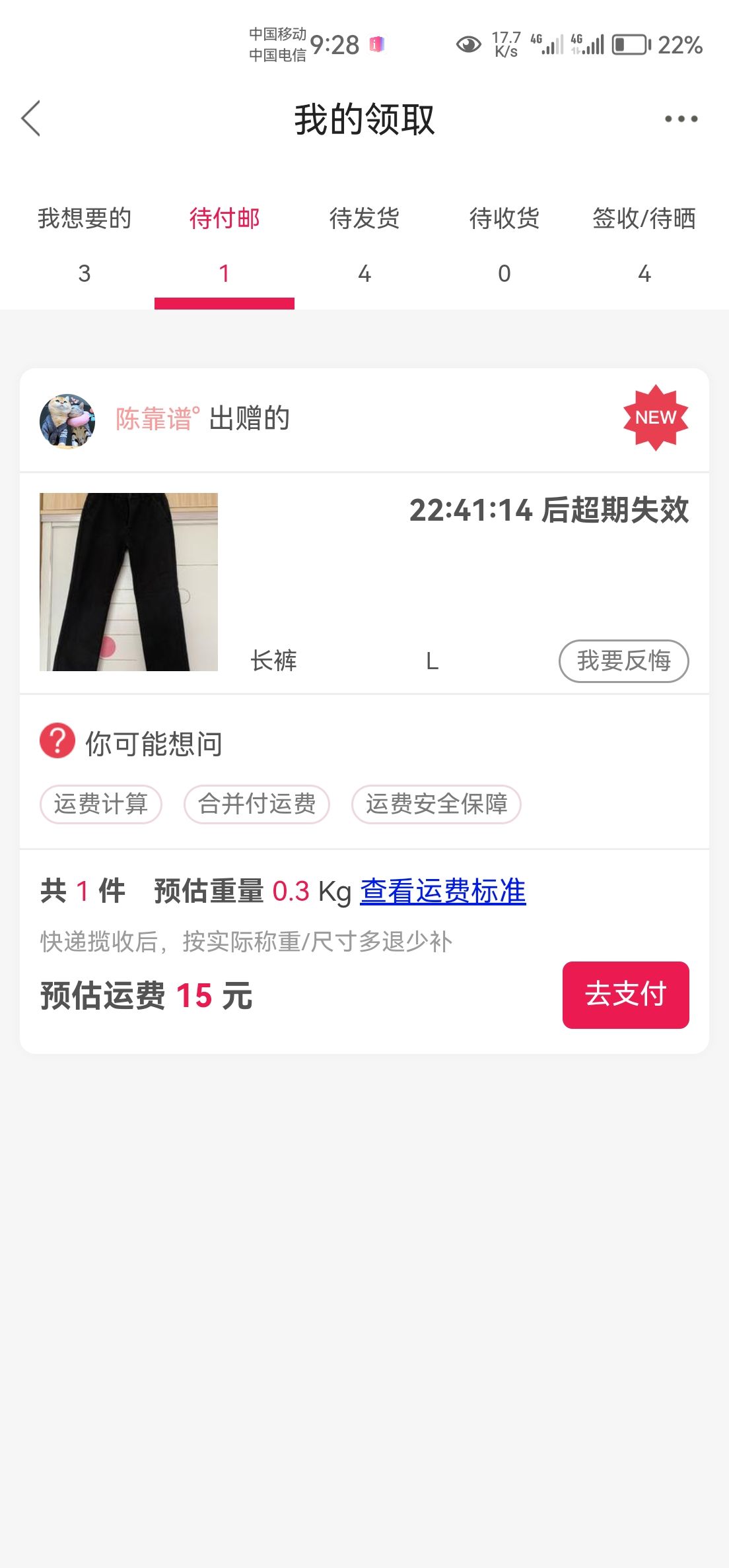Switch to the 签收/待晒 tab
Viewport: 729px width, 1568px height.
tap(644, 245)
